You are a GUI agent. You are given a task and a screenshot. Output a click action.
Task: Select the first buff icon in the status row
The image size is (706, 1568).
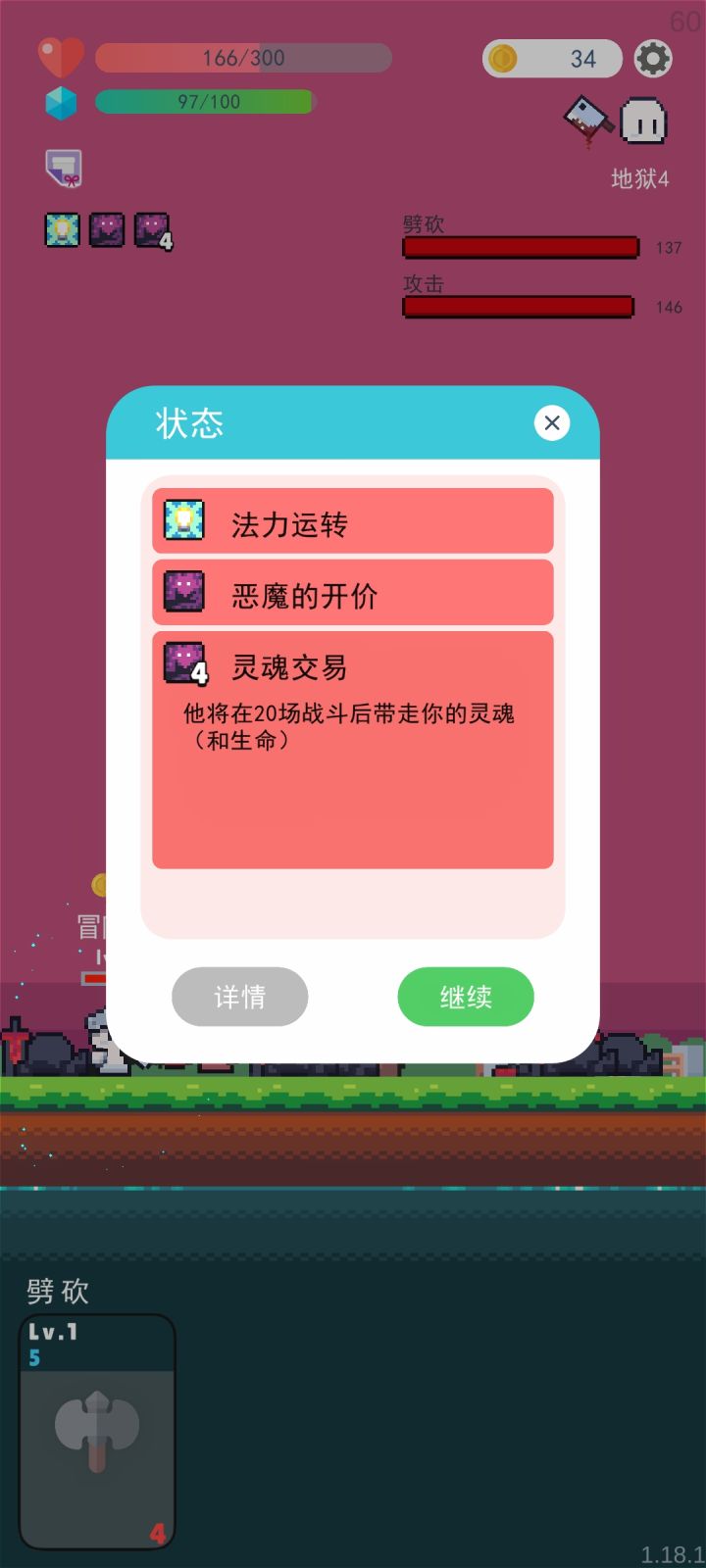coord(62,231)
